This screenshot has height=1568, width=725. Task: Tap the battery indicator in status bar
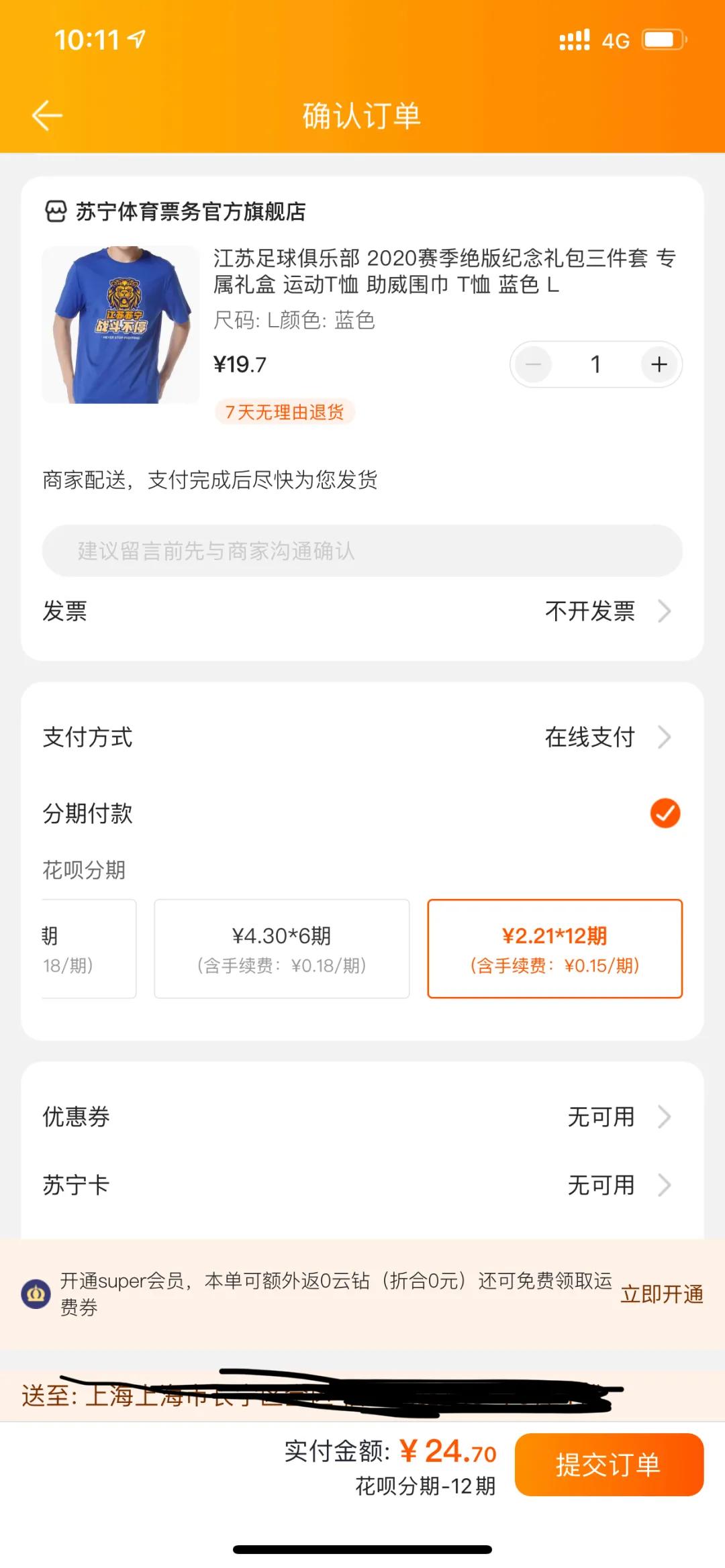click(661, 40)
